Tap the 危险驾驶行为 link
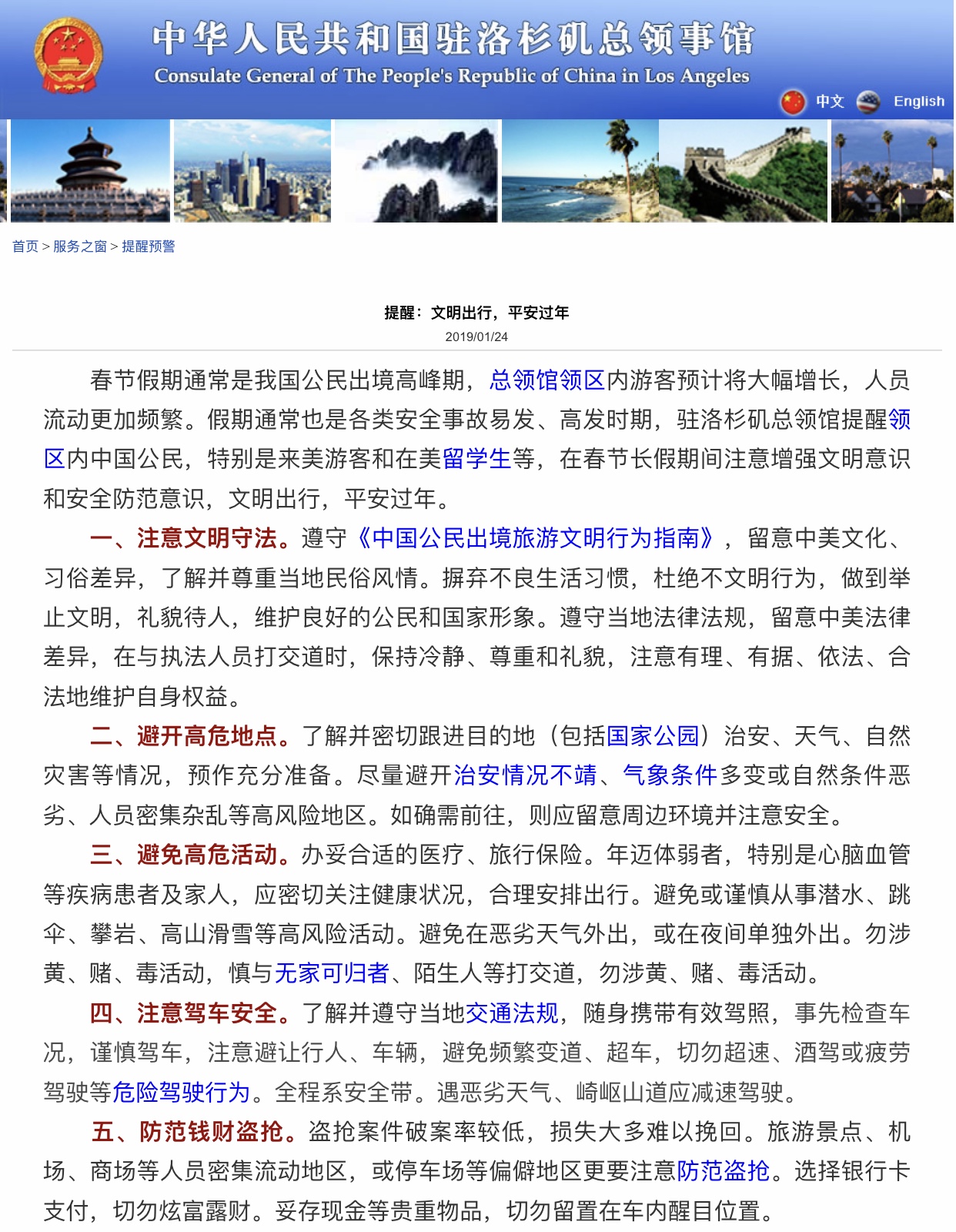The width and height of the screenshot is (956, 1232). [182, 1092]
